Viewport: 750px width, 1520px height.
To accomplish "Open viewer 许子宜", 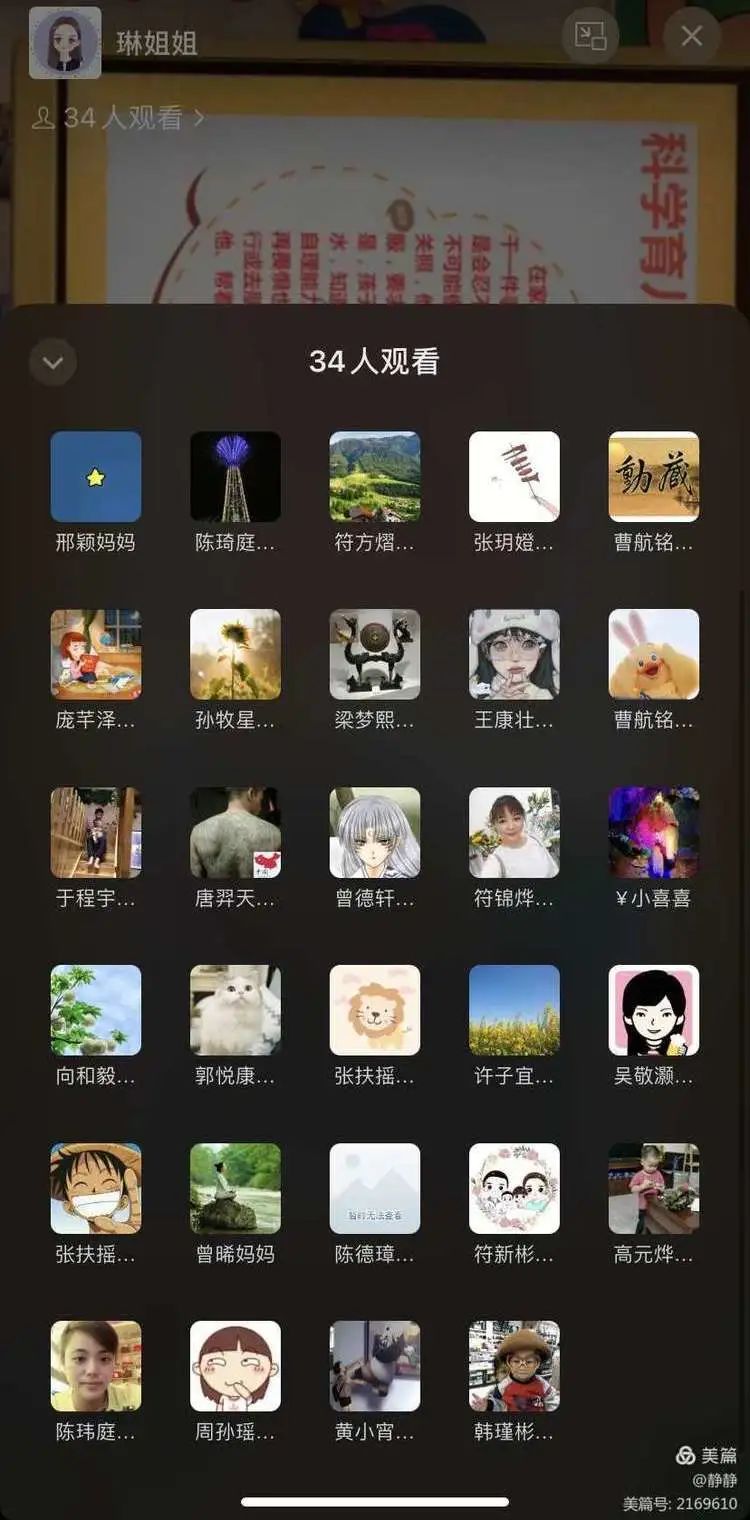I will pos(514,1010).
